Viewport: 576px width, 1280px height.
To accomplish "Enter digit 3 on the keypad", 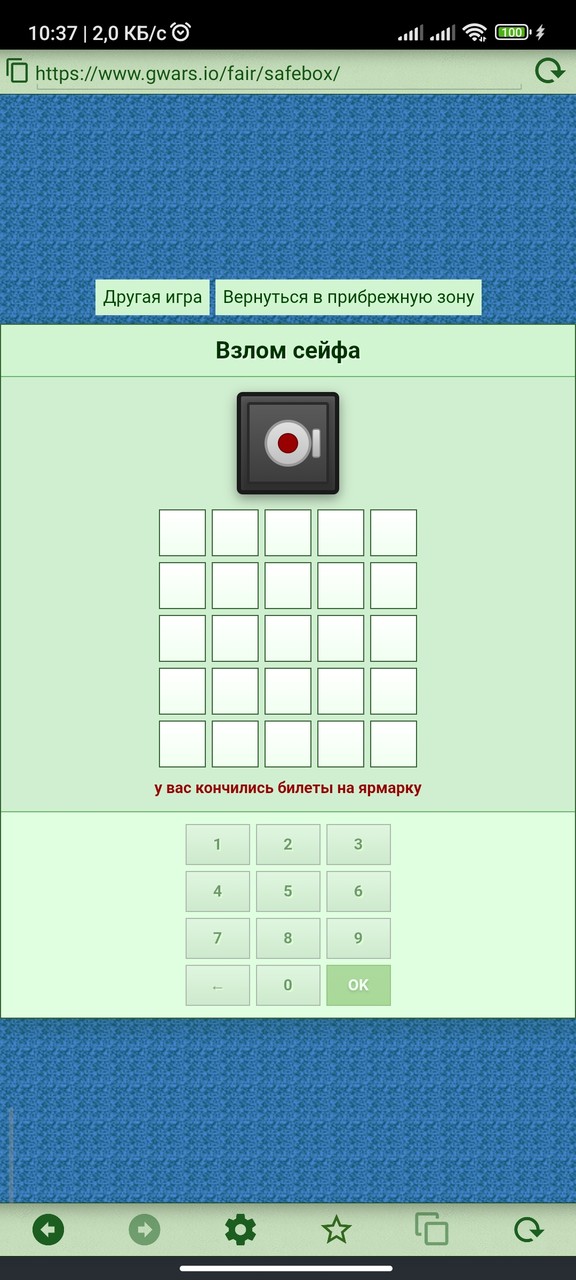I will coord(358,845).
